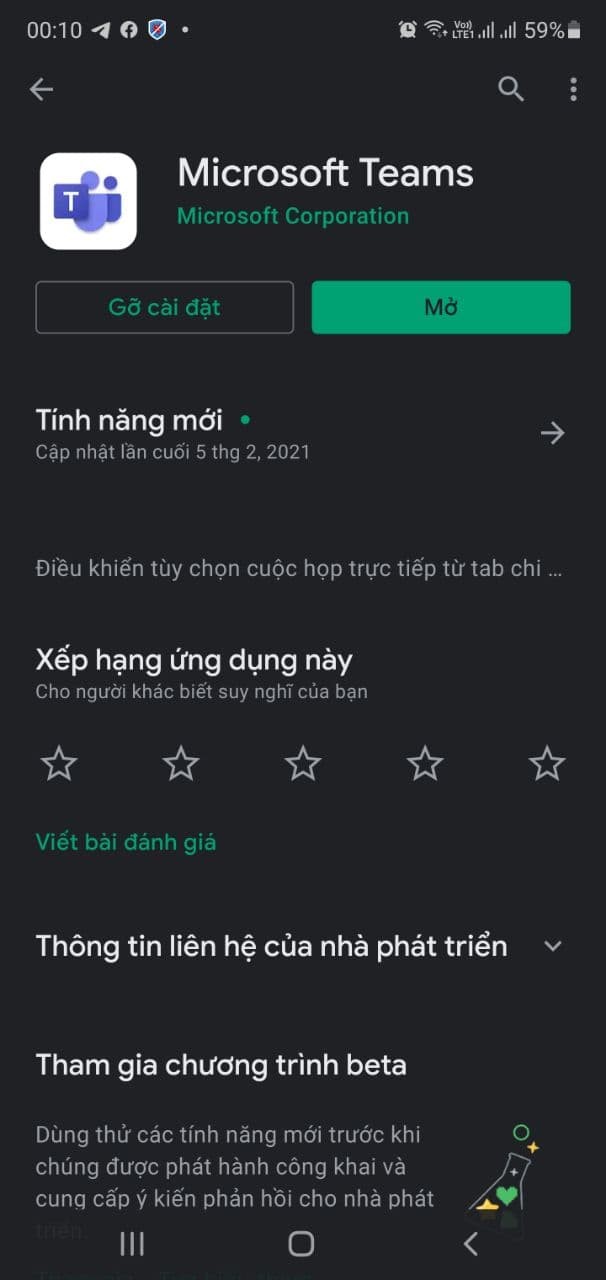Tap the Viết bài đánh giá link
The height and width of the screenshot is (1280, 606).
click(x=126, y=842)
